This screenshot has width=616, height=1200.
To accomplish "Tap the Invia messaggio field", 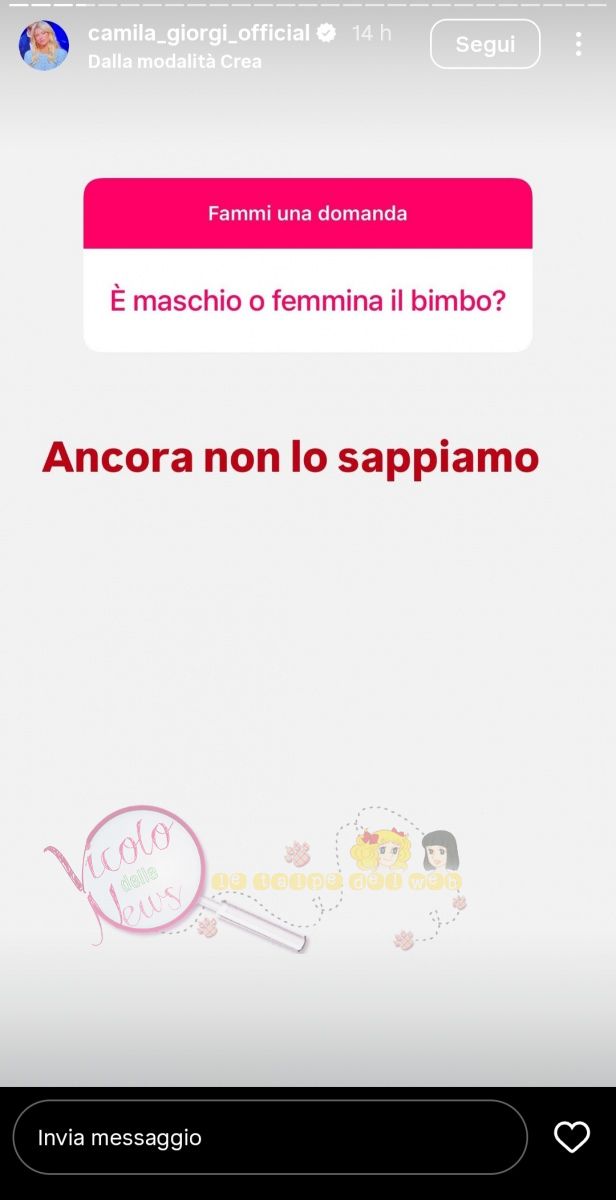I will pos(270,1137).
